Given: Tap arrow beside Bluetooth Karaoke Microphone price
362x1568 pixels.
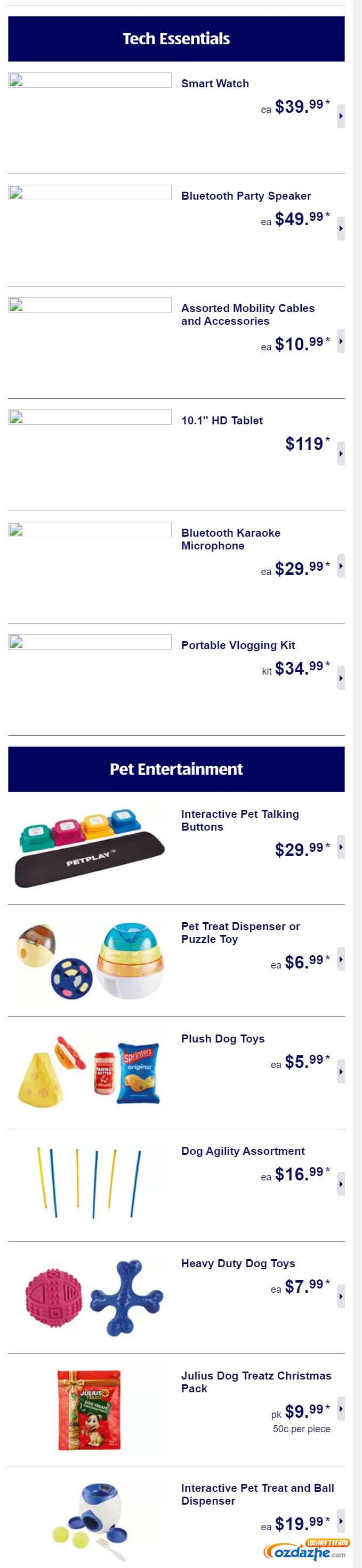Looking at the screenshot, I should 341,566.
